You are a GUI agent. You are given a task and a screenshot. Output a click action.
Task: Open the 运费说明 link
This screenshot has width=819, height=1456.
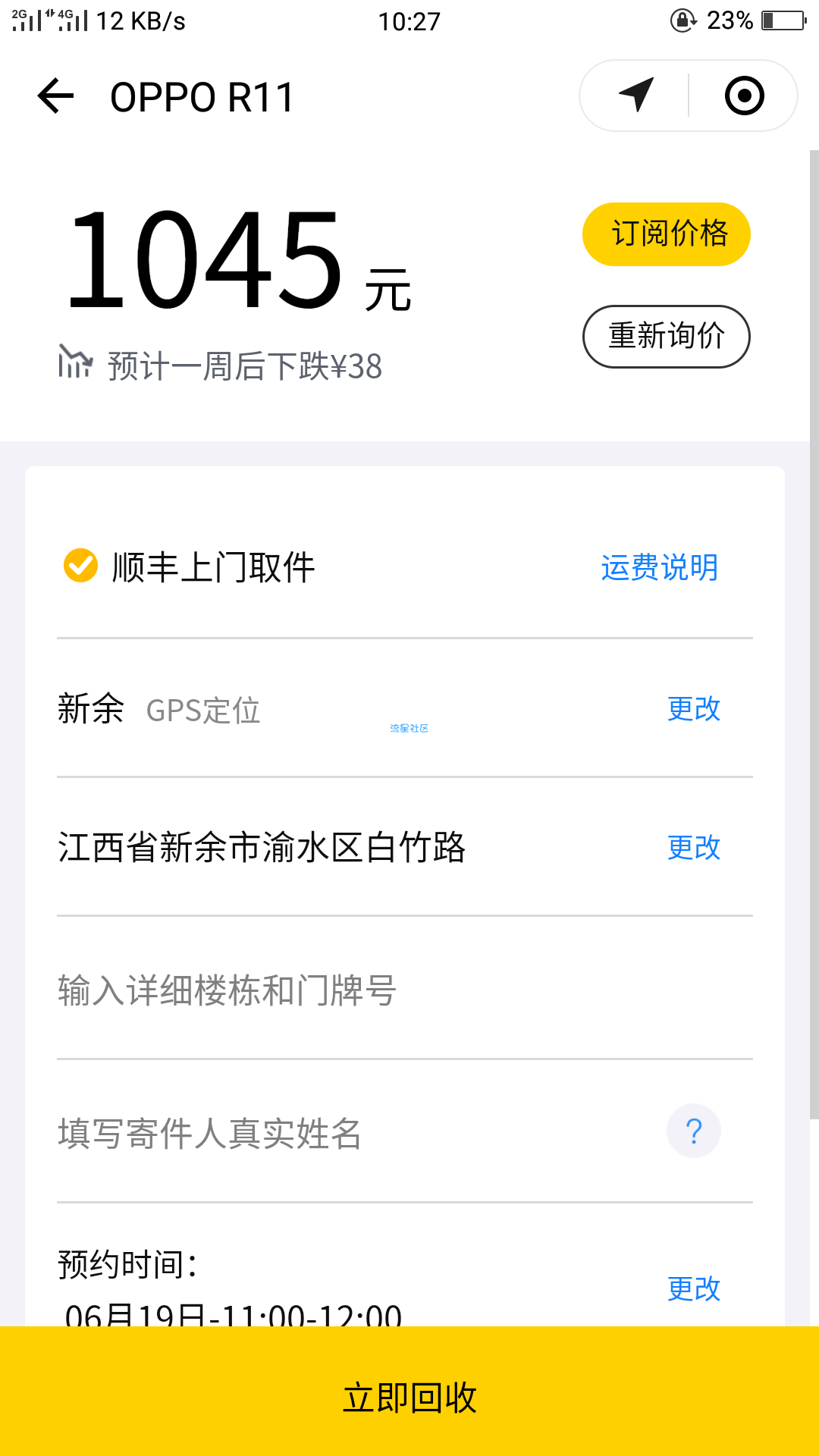click(659, 567)
